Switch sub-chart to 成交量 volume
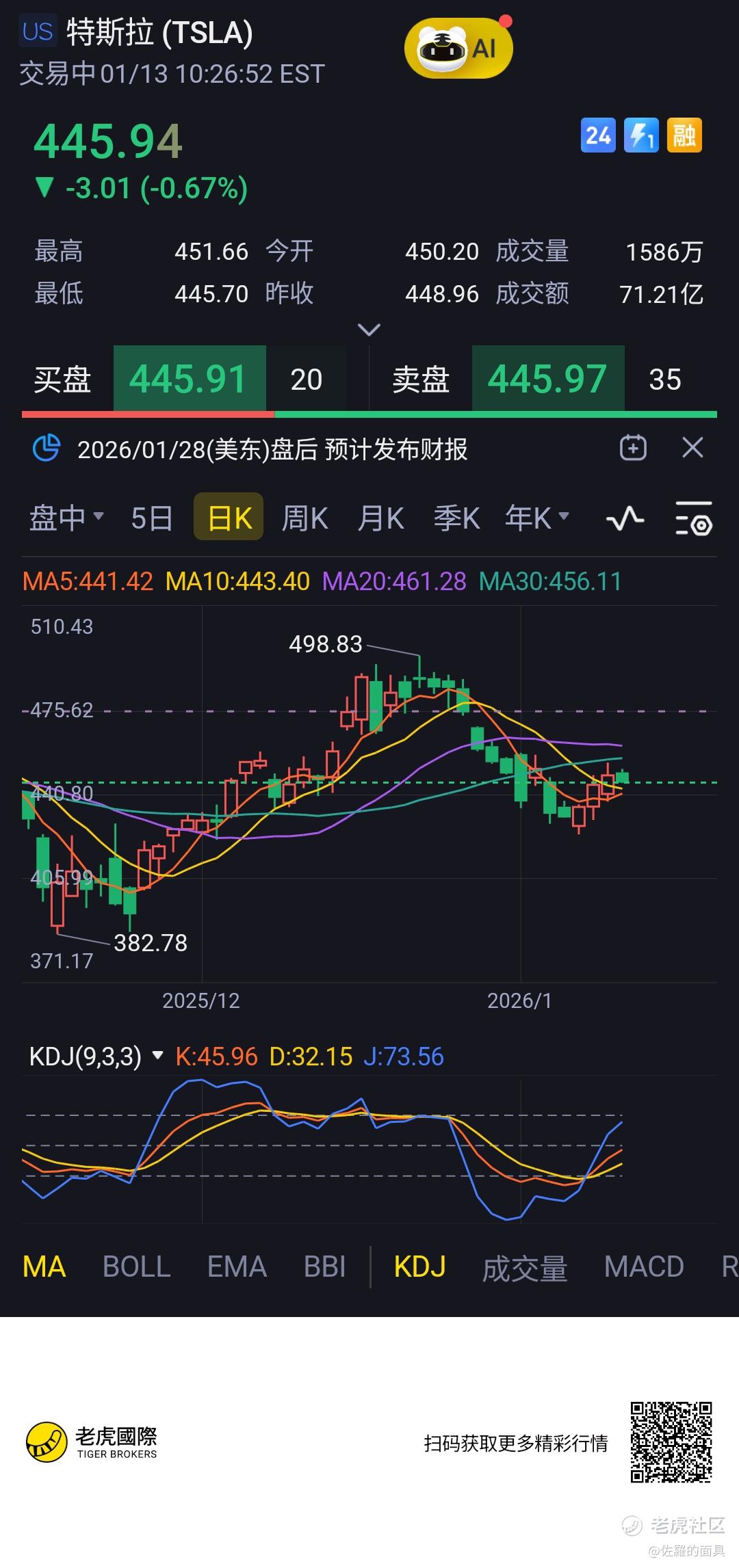The height and width of the screenshot is (1568, 739). click(525, 1268)
